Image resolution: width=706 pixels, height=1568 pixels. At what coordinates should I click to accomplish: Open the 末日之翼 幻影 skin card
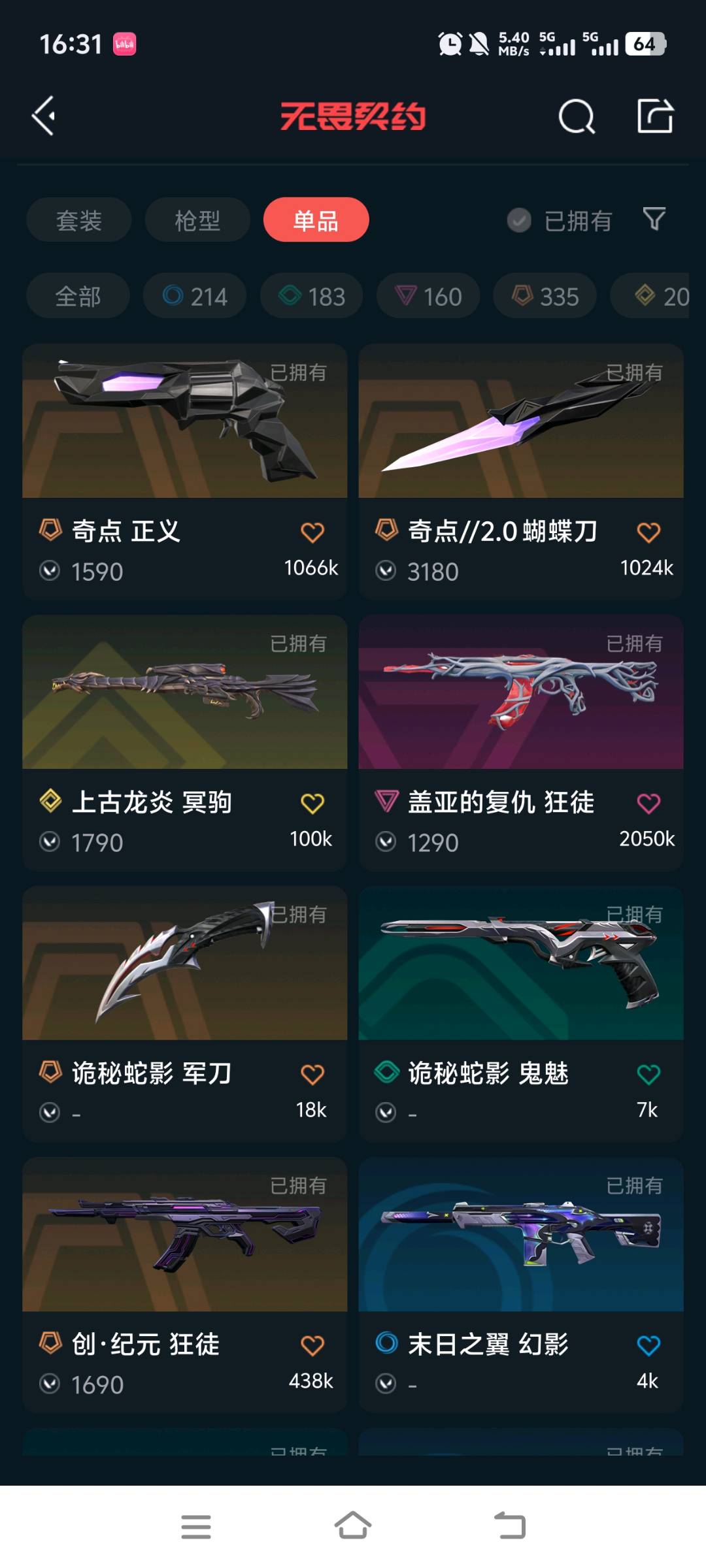[520, 1235]
